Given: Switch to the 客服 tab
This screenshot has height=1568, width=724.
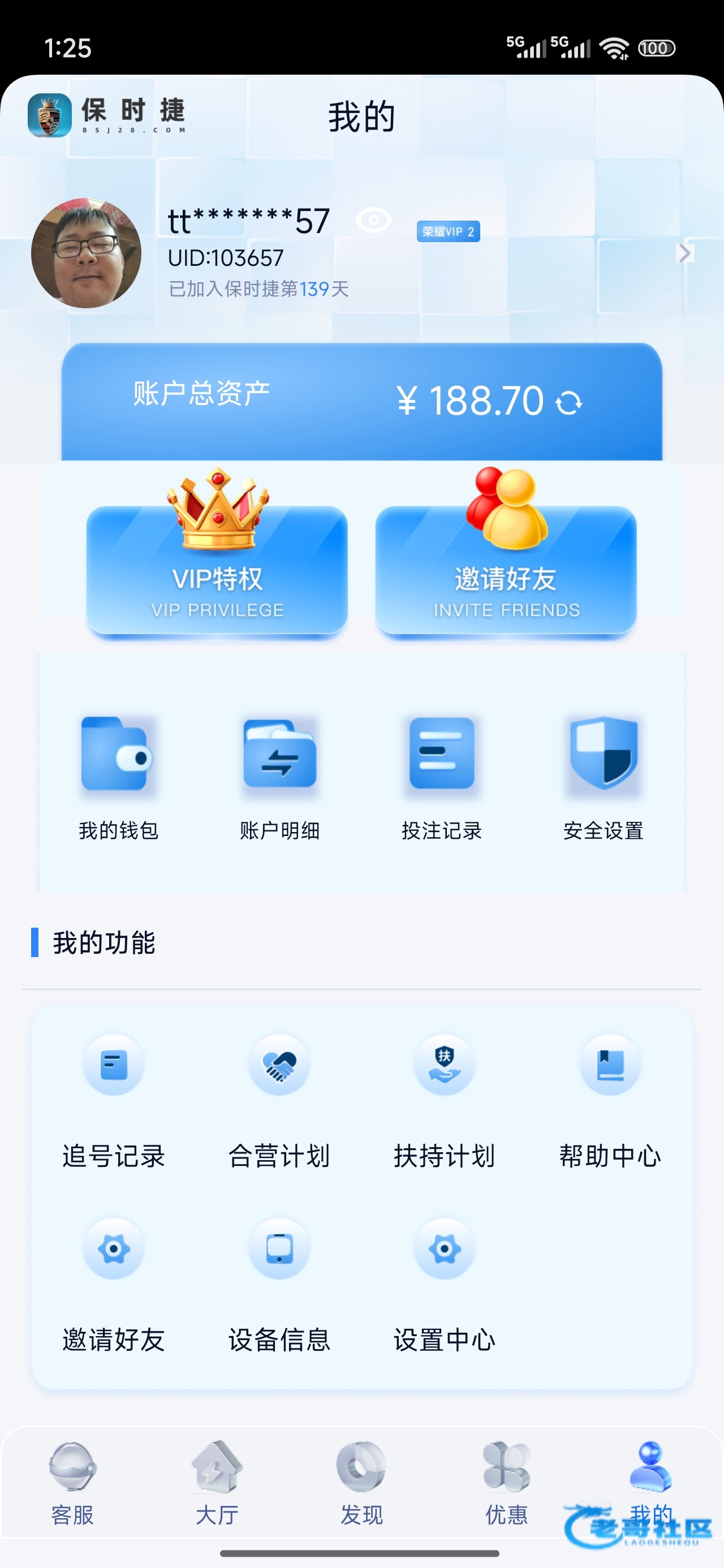Looking at the screenshot, I should pyautogui.click(x=72, y=1483).
